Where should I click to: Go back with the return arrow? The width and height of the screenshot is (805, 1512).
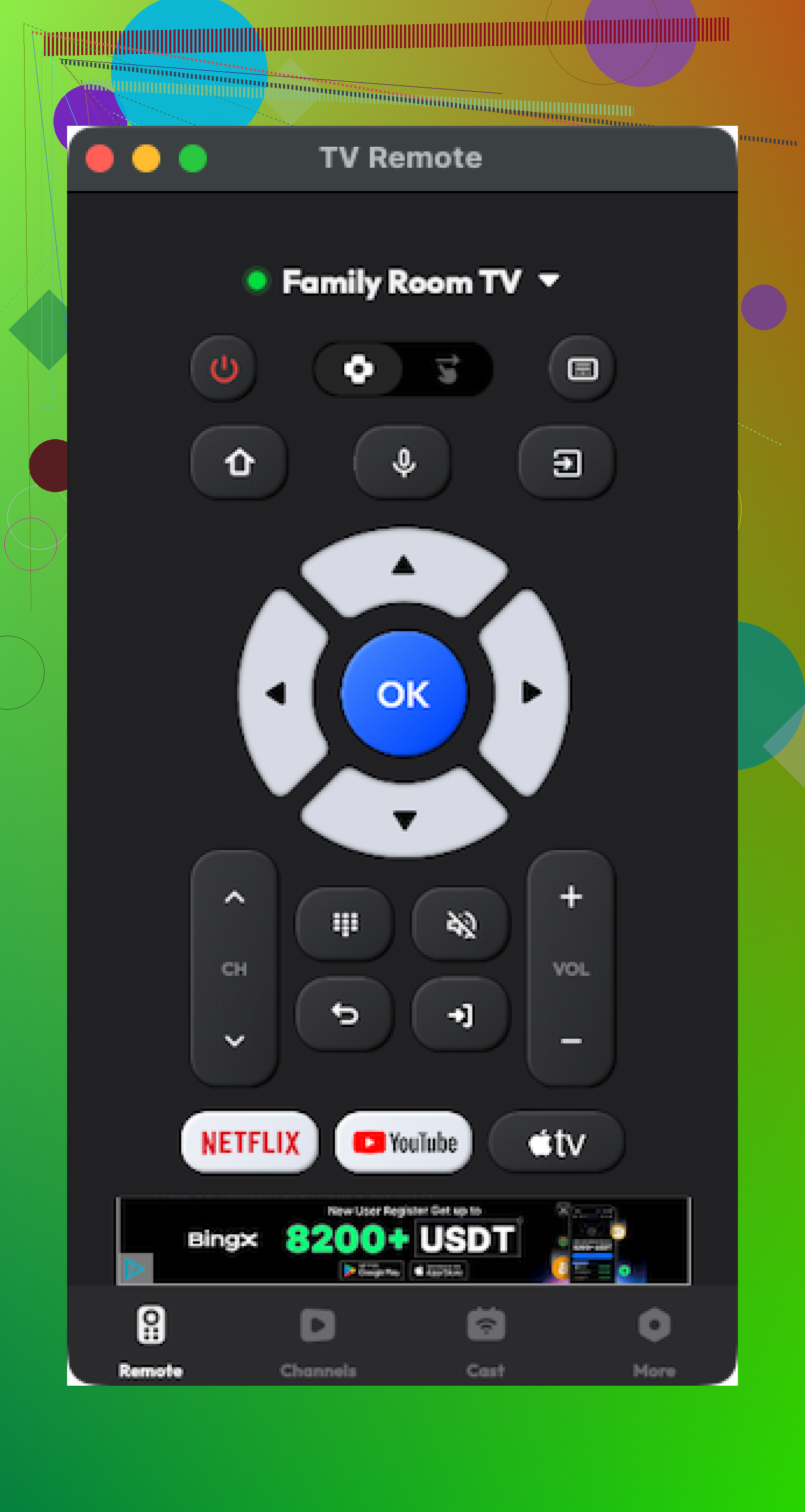tap(345, 1014)
